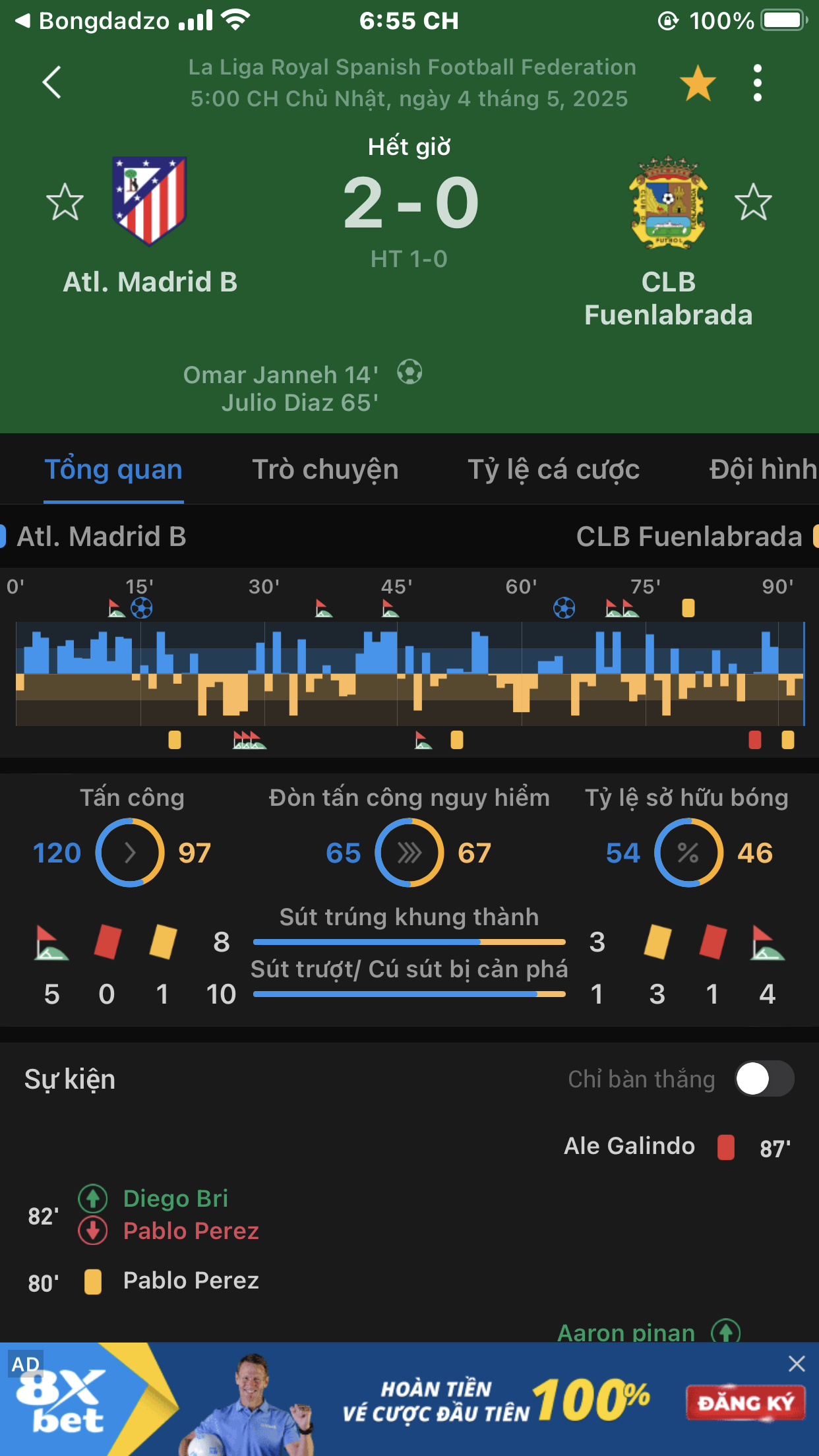Viewport: 819px width, 1456px height.
Task: Go back using the top-left arrow
Action: coord(51,82)
